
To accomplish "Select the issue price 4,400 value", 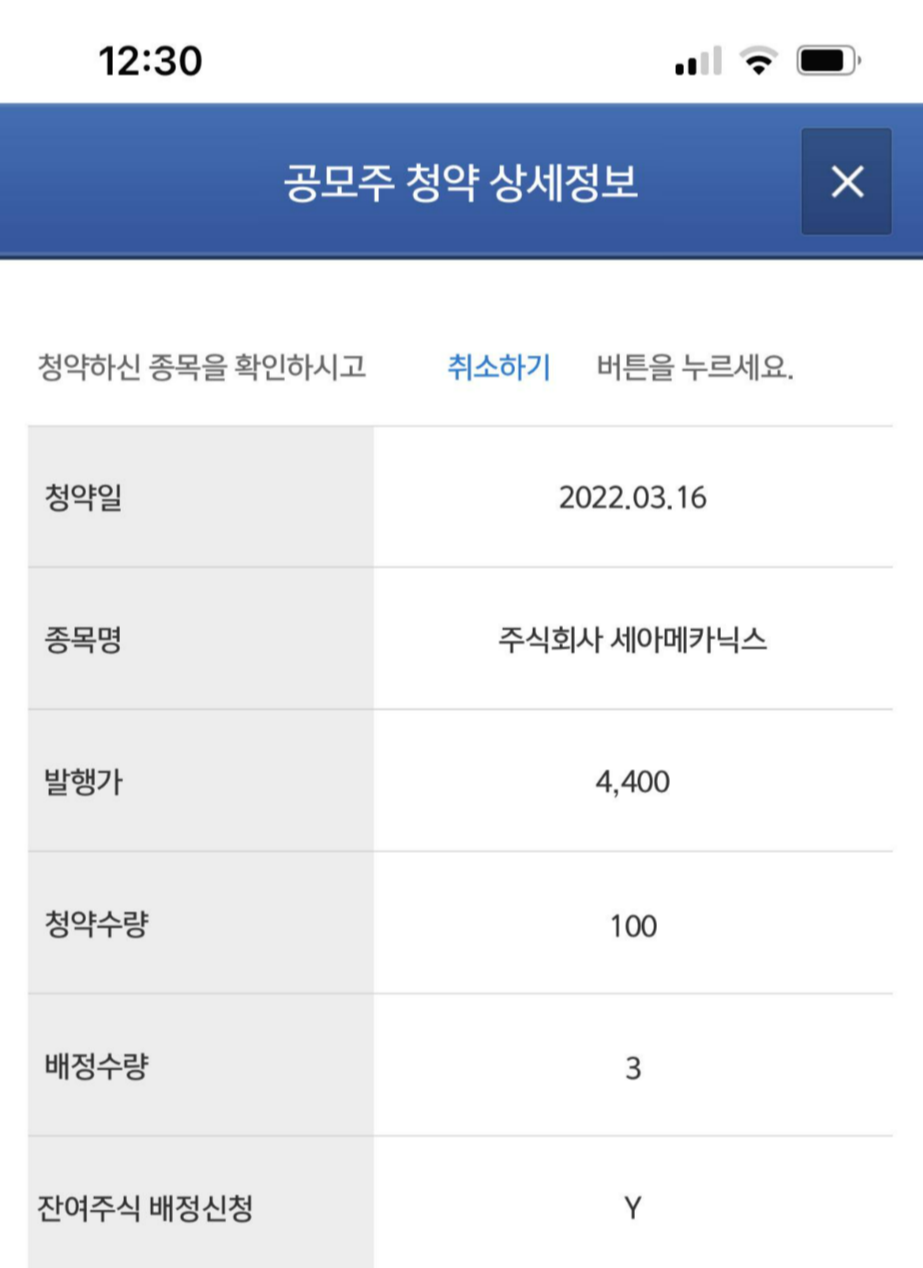I will pyautogui.click(x=630, y=783).
